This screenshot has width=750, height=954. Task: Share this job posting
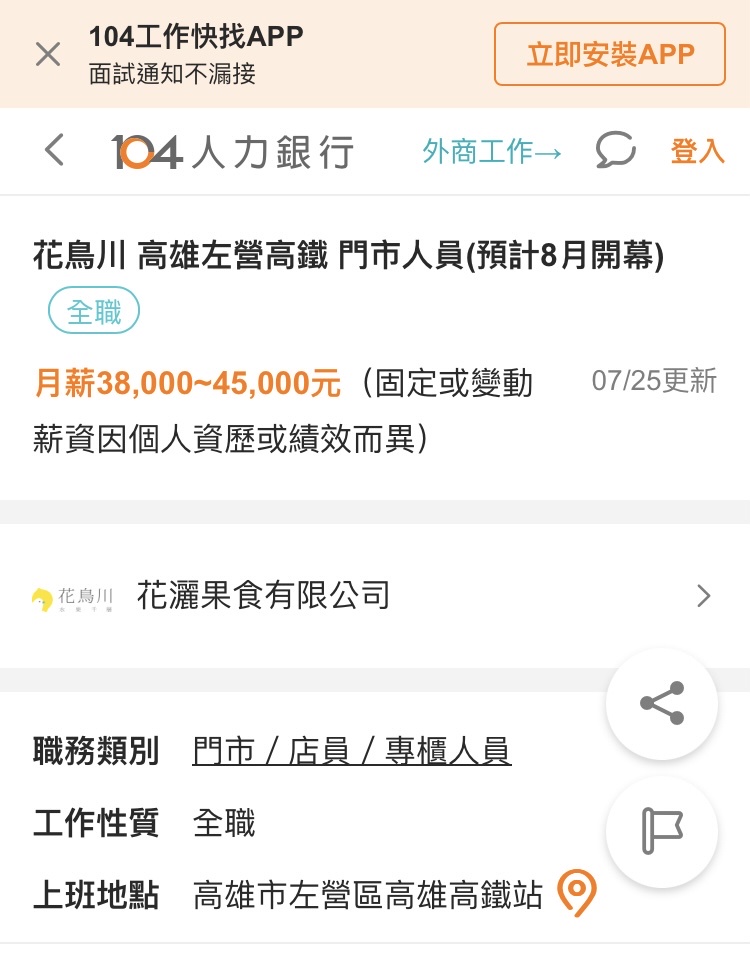pos(662,704)
